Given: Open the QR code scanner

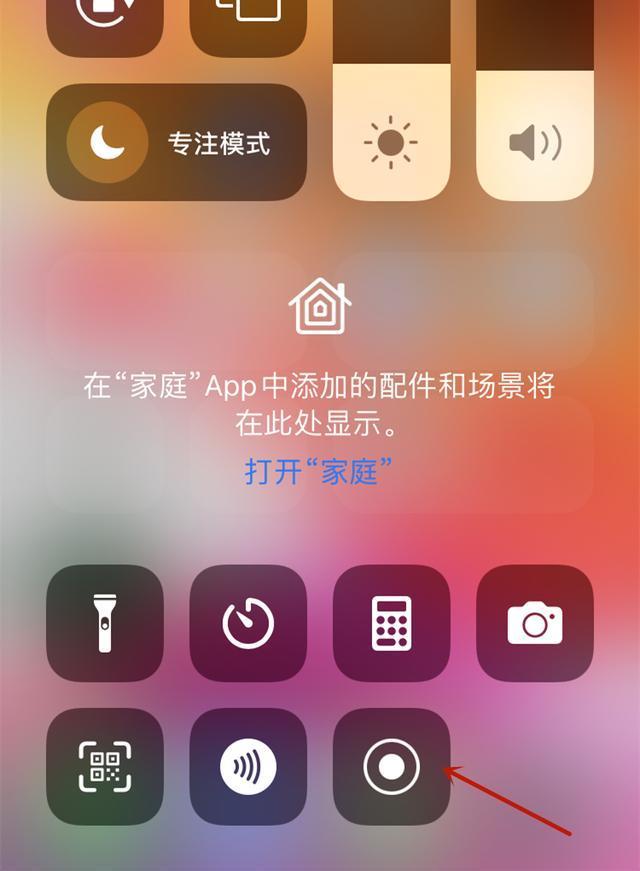Looking at the screenshot, I should pyautogui.click(x=105, y=767).
